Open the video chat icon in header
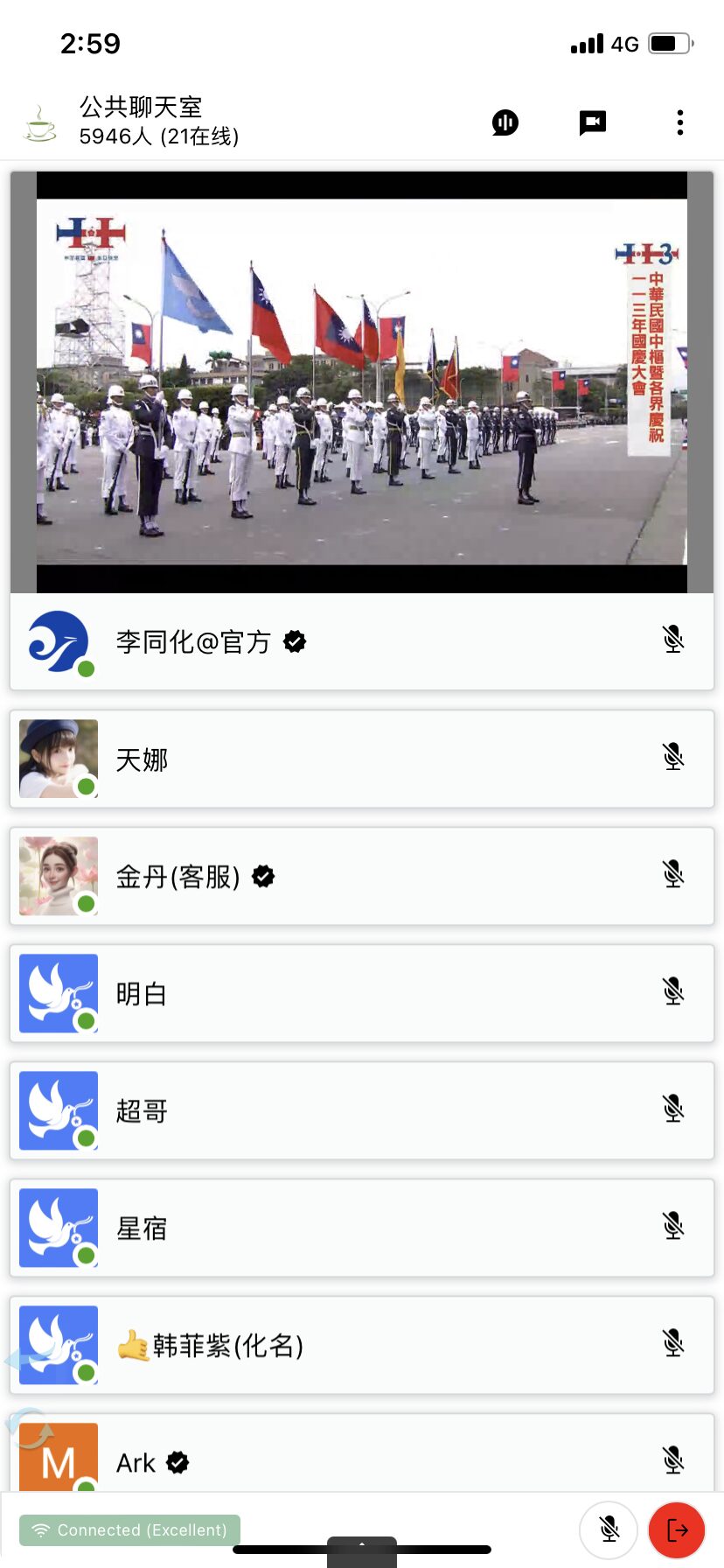Image resolution: width=724 pixels, height=1568 pixels. tap(593, 122)
